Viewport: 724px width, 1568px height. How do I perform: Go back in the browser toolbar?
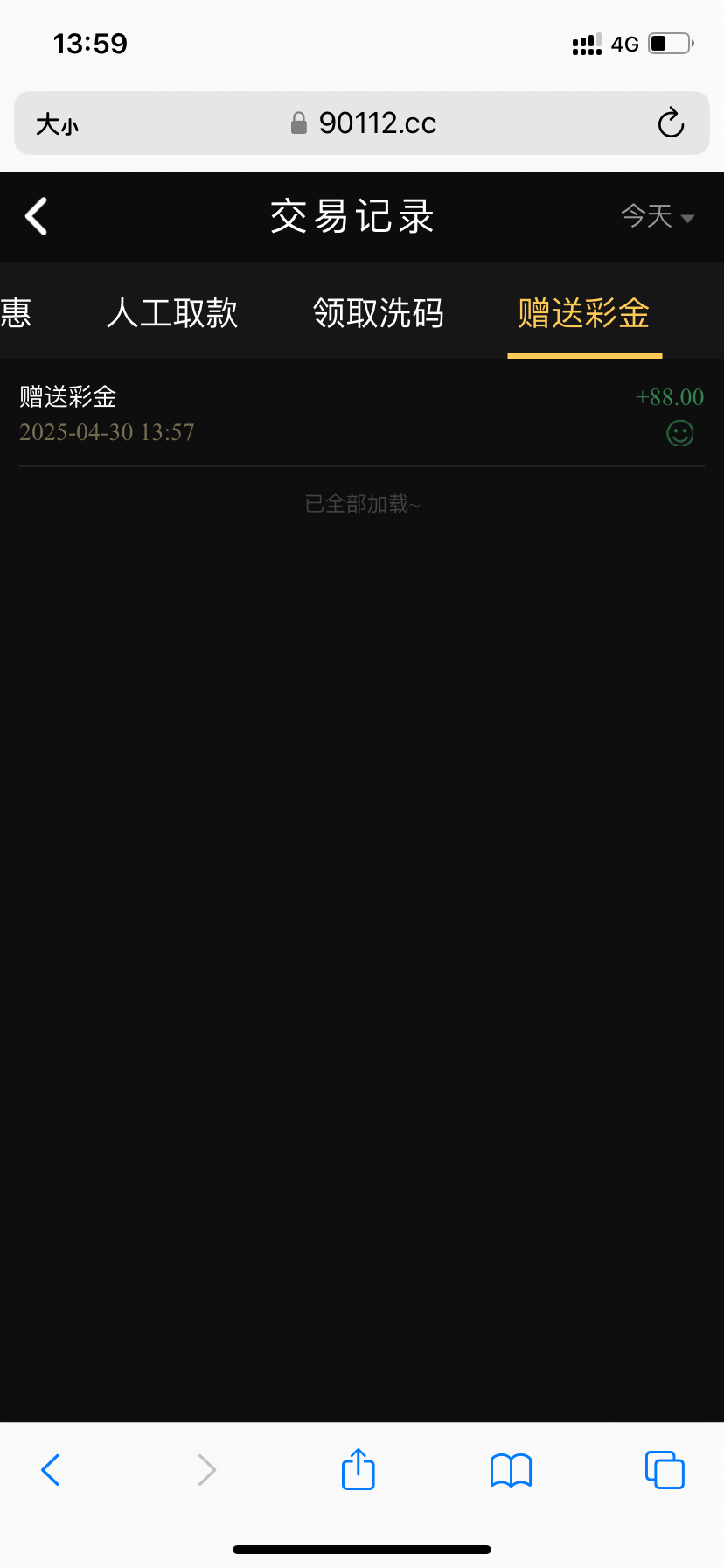51,1470
